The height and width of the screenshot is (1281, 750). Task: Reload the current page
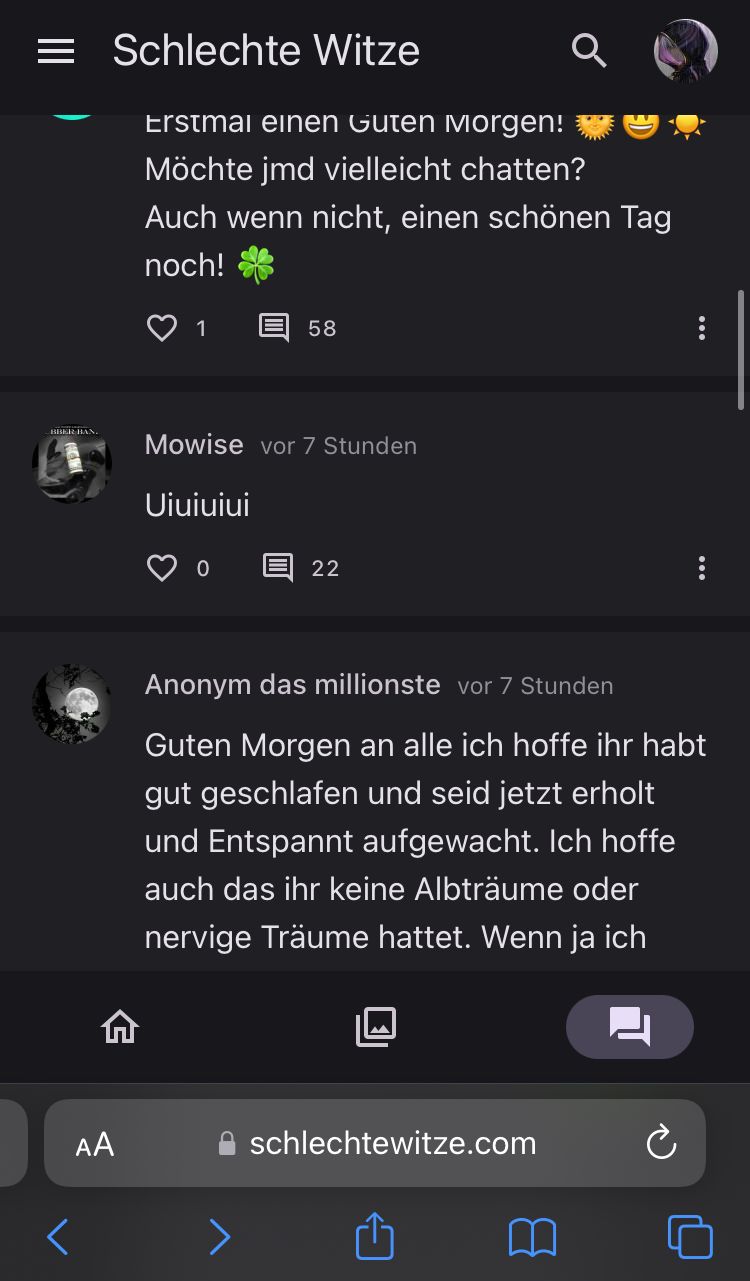[x=661, y=1144]
